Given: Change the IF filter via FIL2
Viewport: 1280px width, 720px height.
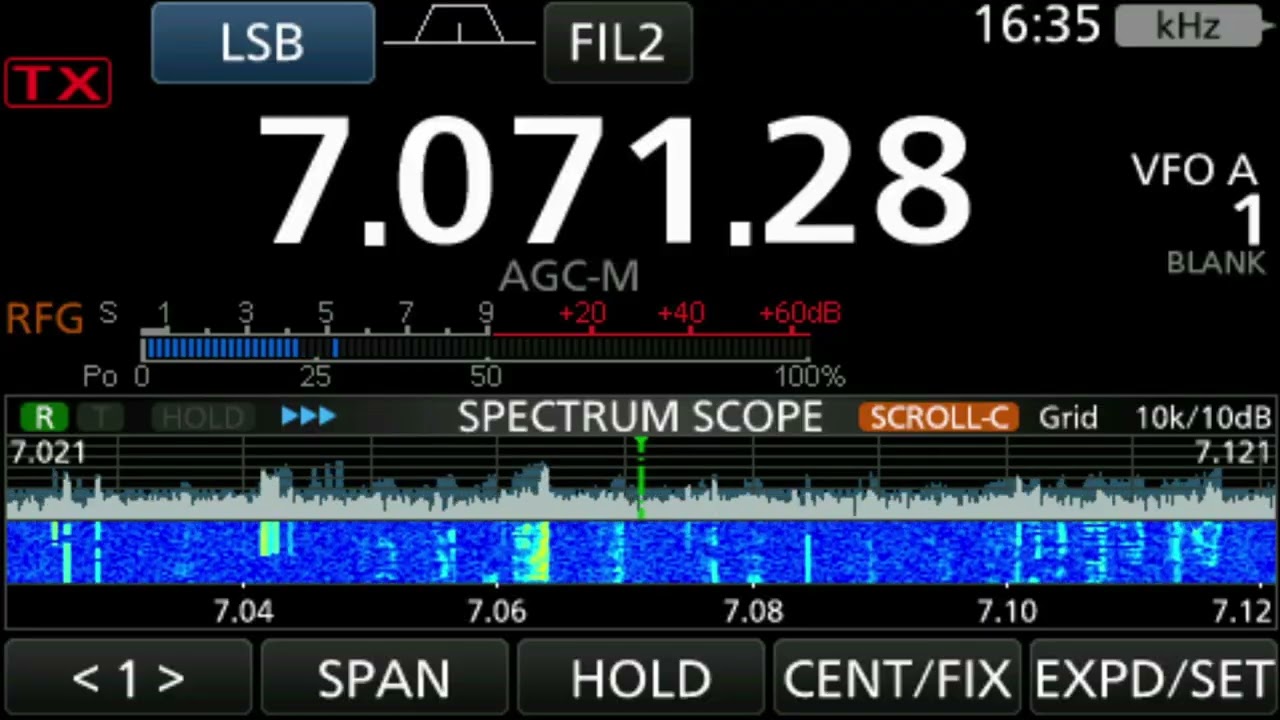Looking at the screenshot, I should click(617, 43).
